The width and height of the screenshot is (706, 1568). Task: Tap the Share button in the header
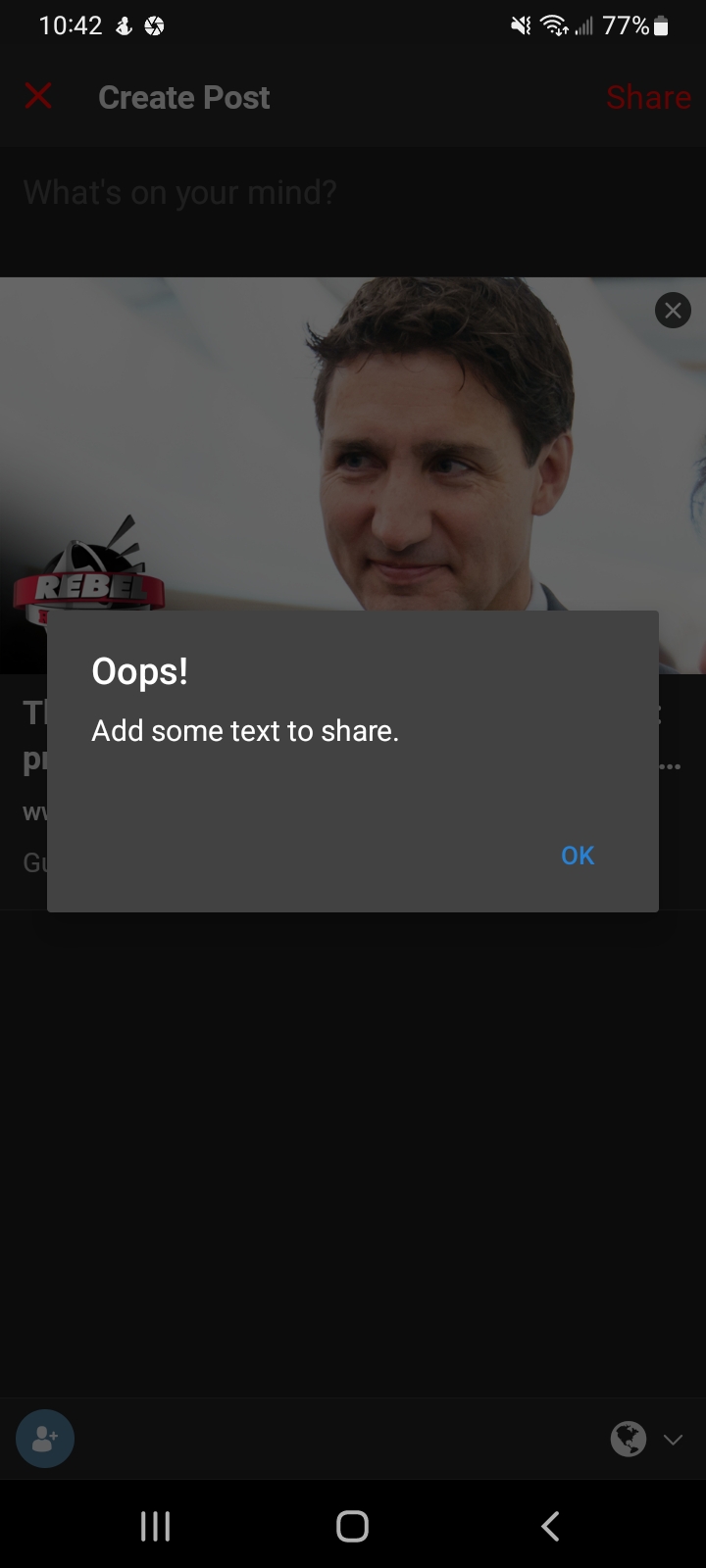tap(648, 97)
